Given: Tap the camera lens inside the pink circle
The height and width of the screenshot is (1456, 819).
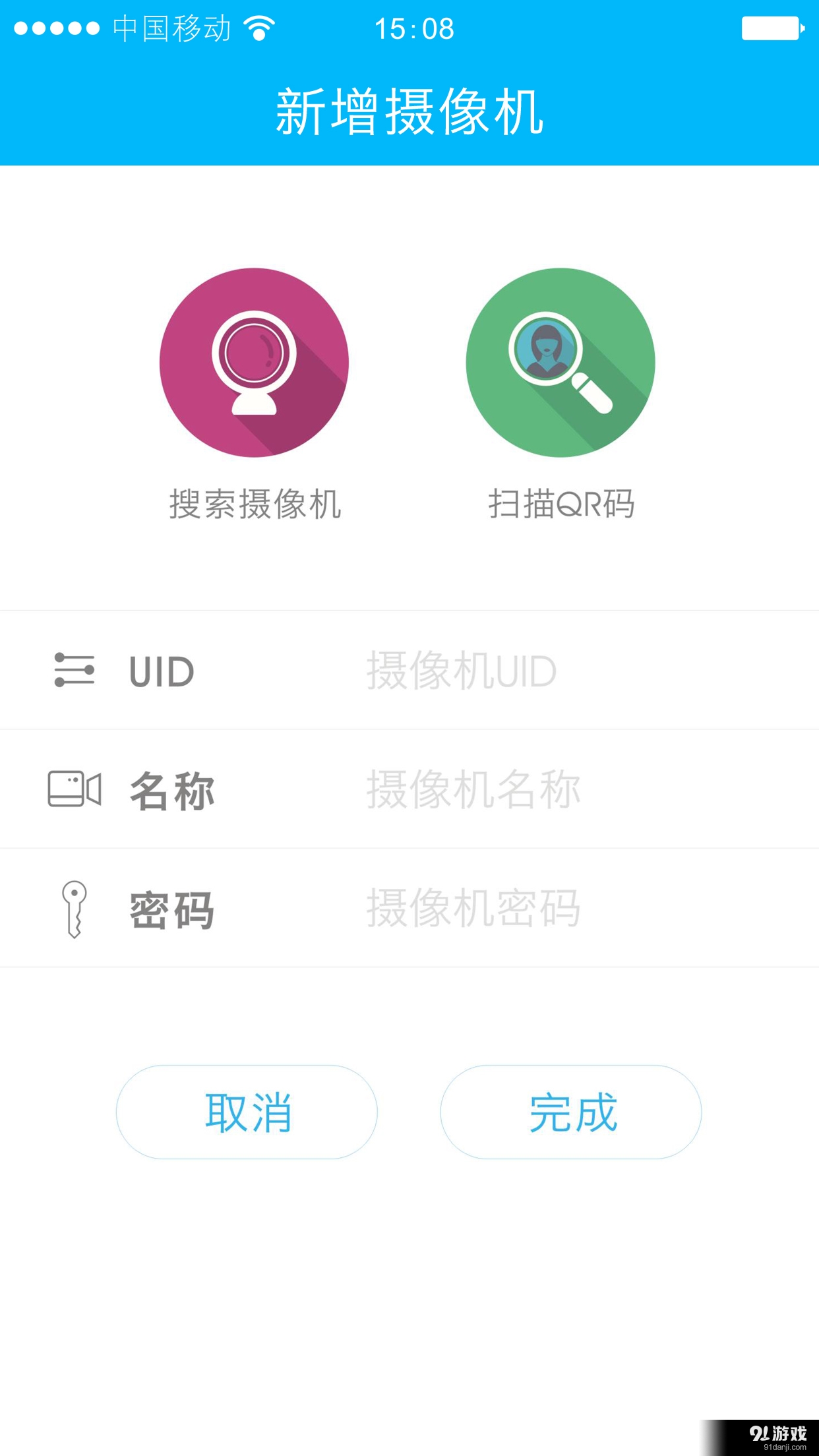Looking at the screenshot, I should (x=254, y=346).
